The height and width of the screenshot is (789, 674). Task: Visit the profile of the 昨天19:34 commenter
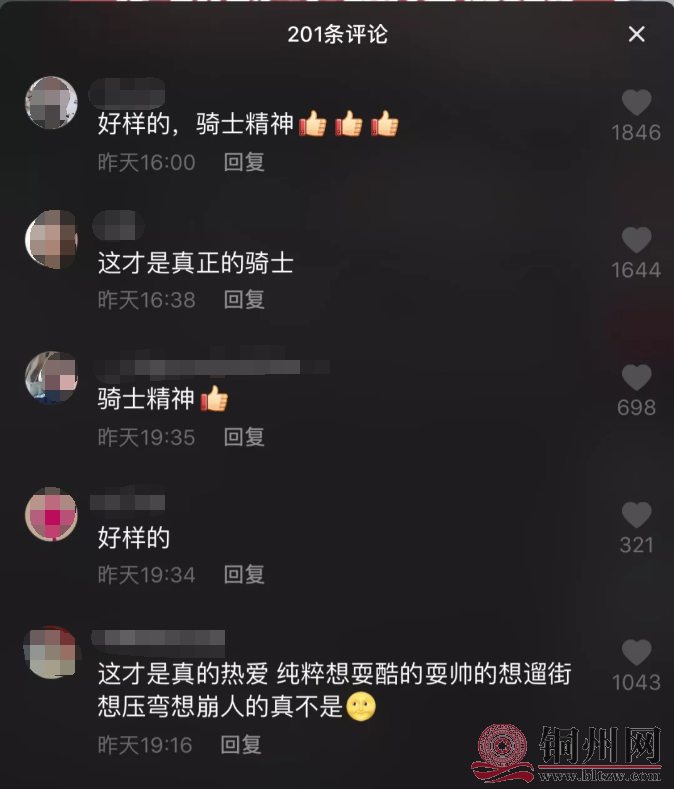click(x=51, y=514)
